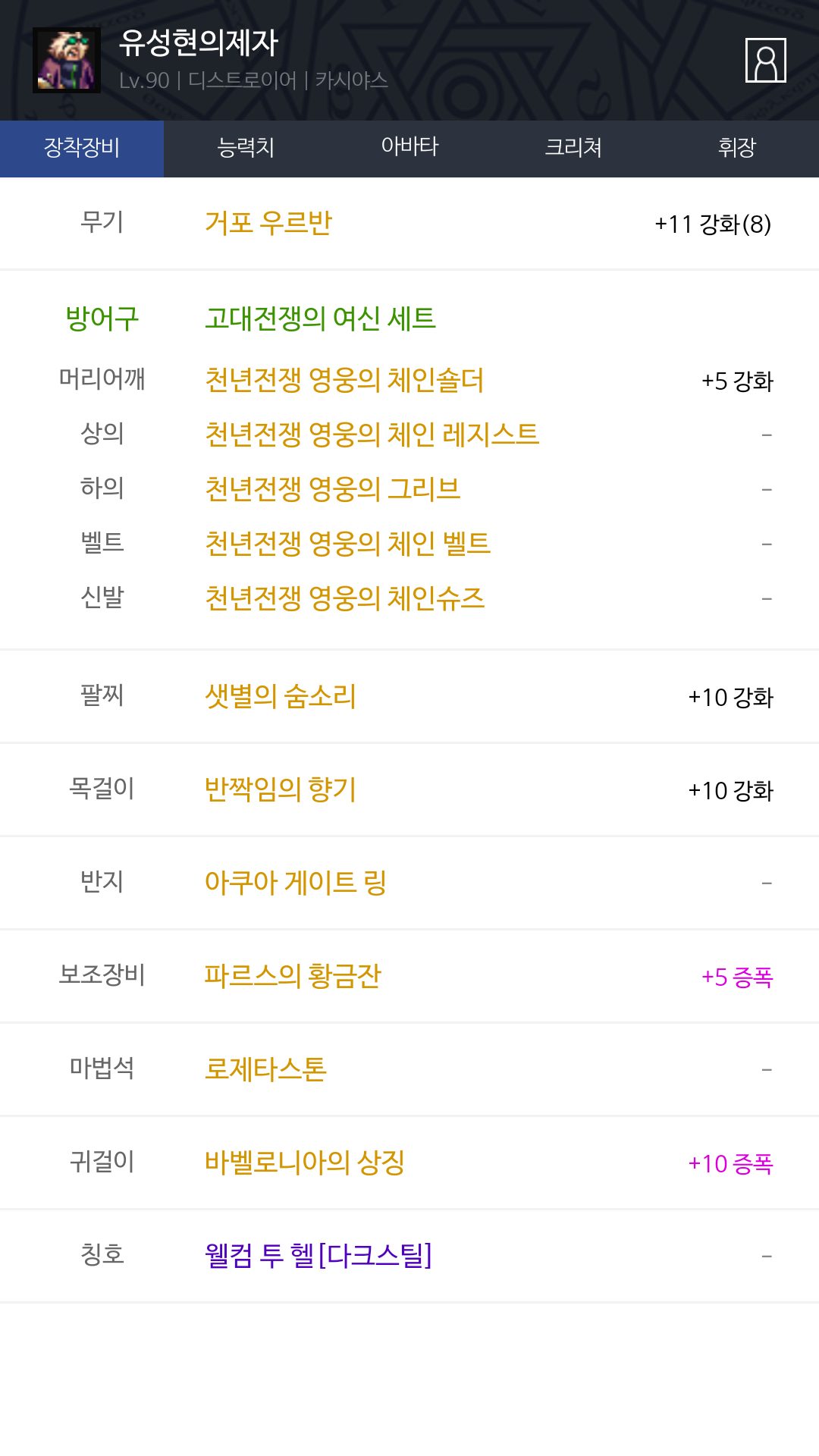Open 천년전쟁 영웅의 체인 레지스트 item
The image size is (819, 1456).
click(372, 435)
